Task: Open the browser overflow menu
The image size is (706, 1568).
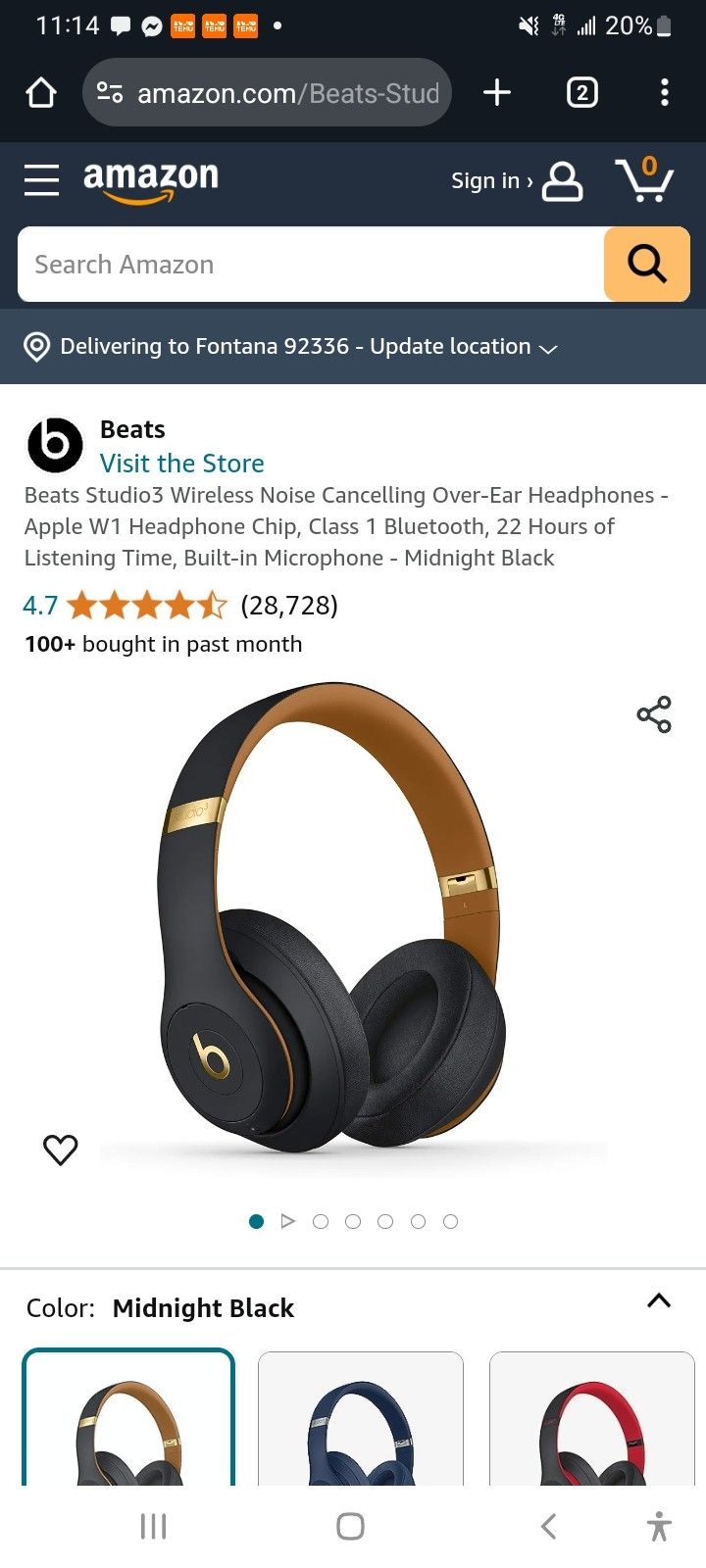Action: (665, 92)
